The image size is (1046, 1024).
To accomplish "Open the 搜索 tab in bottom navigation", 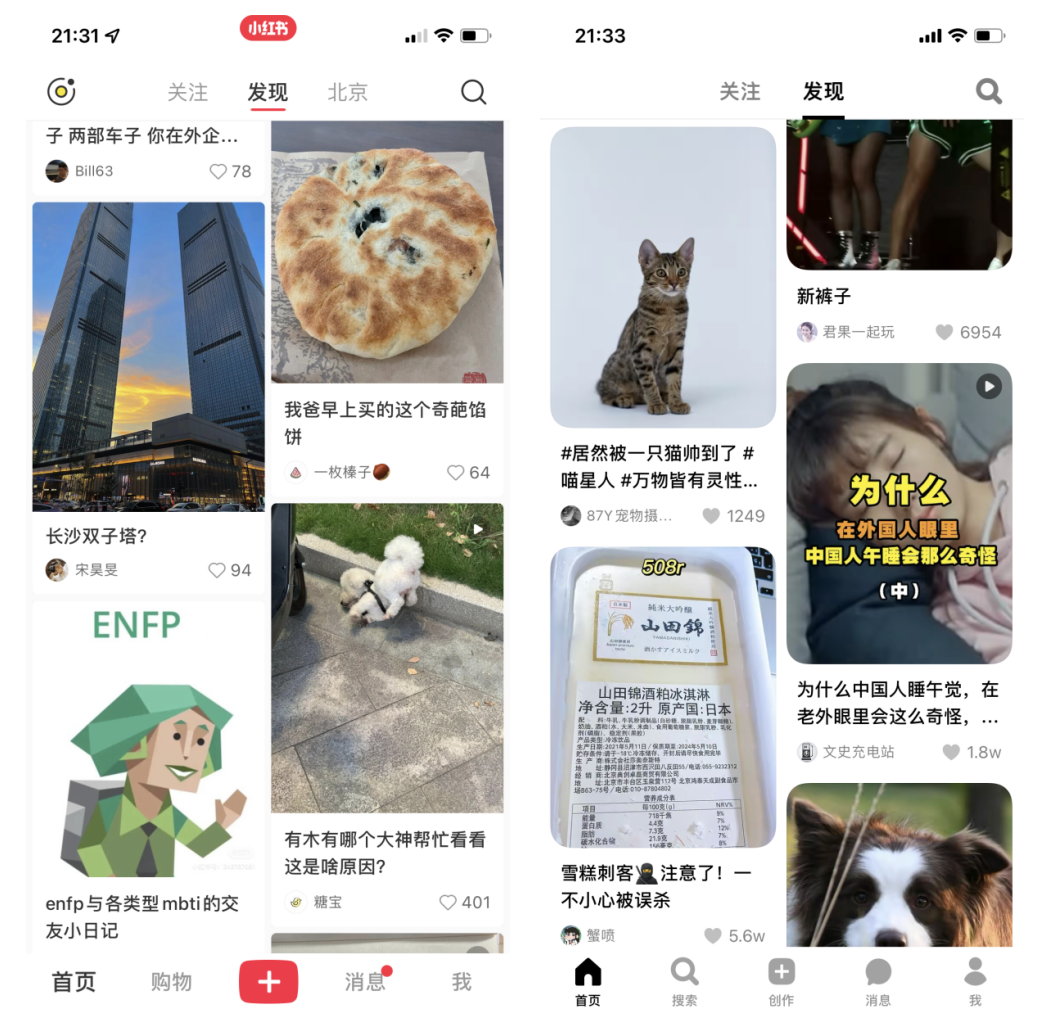I will point(685,981).
